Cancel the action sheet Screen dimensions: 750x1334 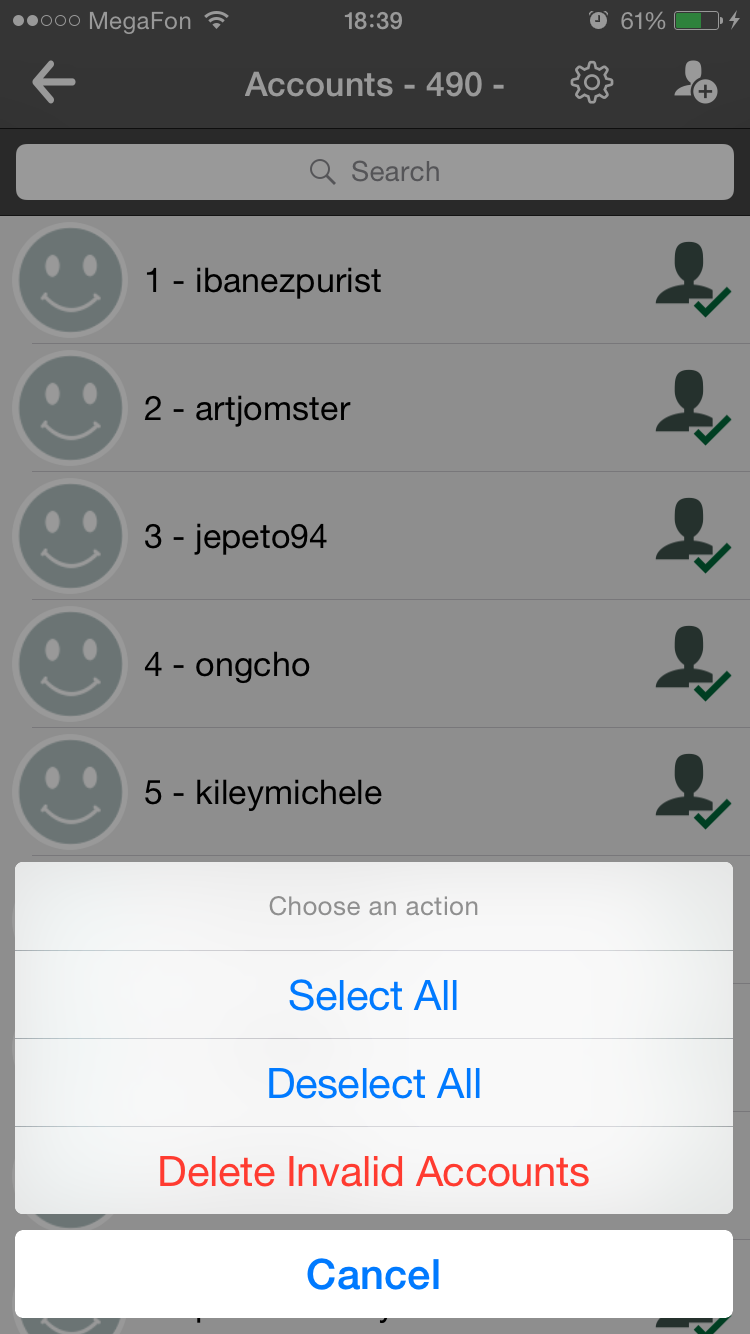click(374, 1274)
